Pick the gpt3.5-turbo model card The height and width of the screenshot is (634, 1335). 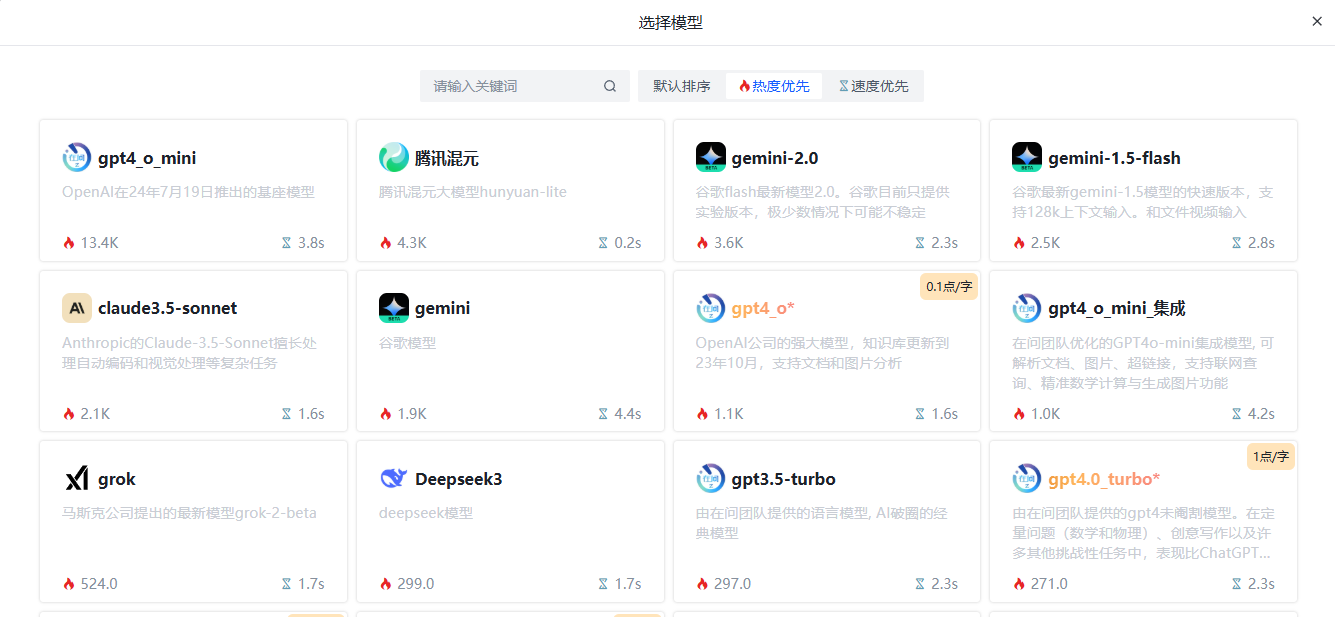826,520
